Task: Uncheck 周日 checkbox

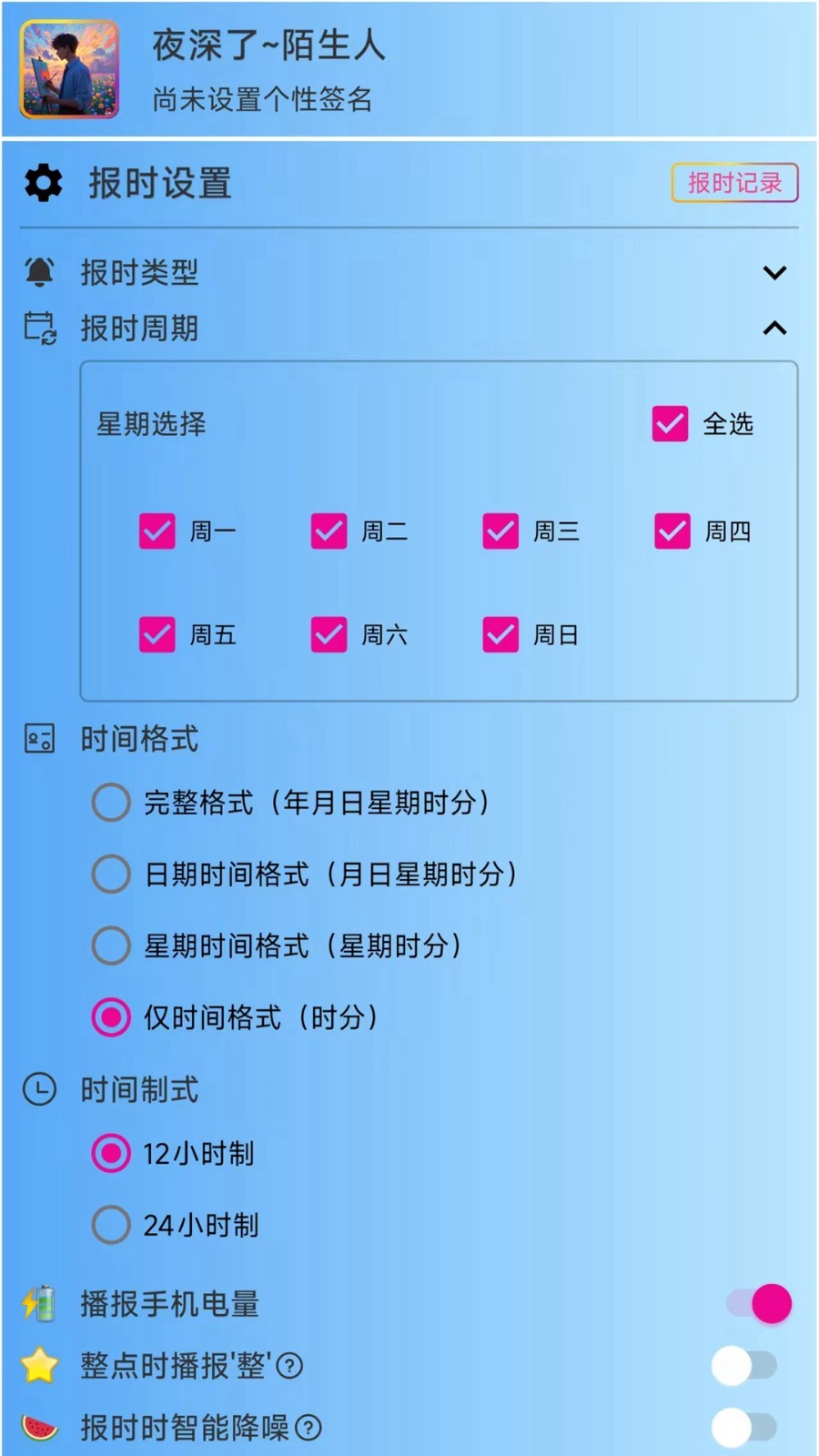Action: pyautogui.click(x=500, y=634)
